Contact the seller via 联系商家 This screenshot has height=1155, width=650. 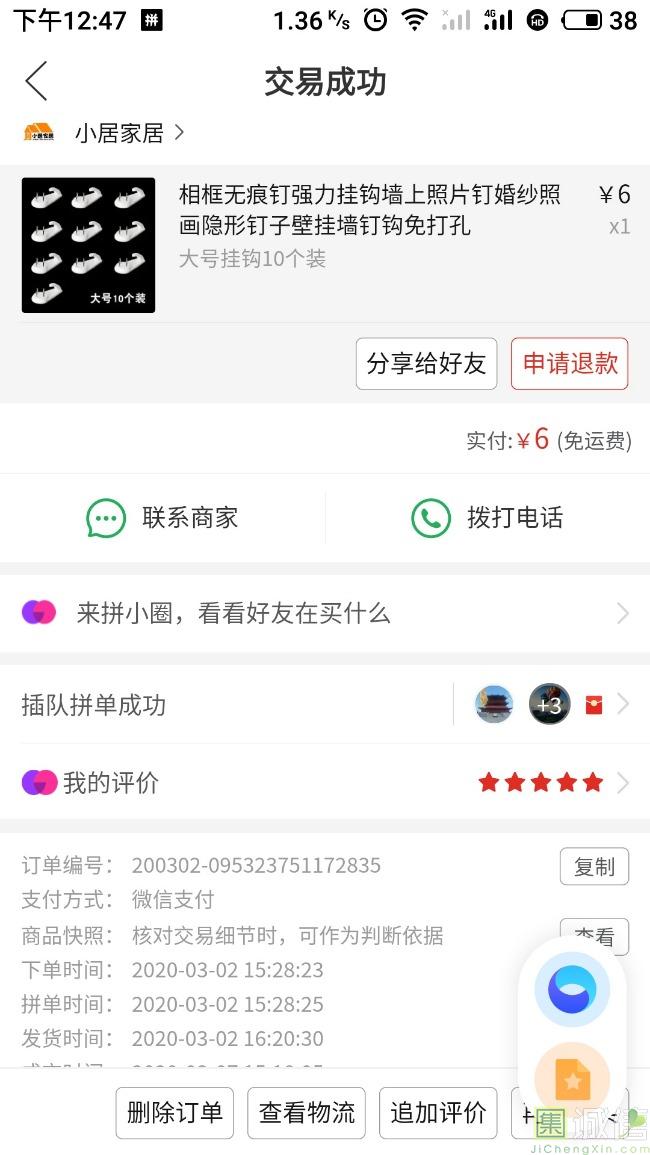pyautogui.click(x=162, y=518)
